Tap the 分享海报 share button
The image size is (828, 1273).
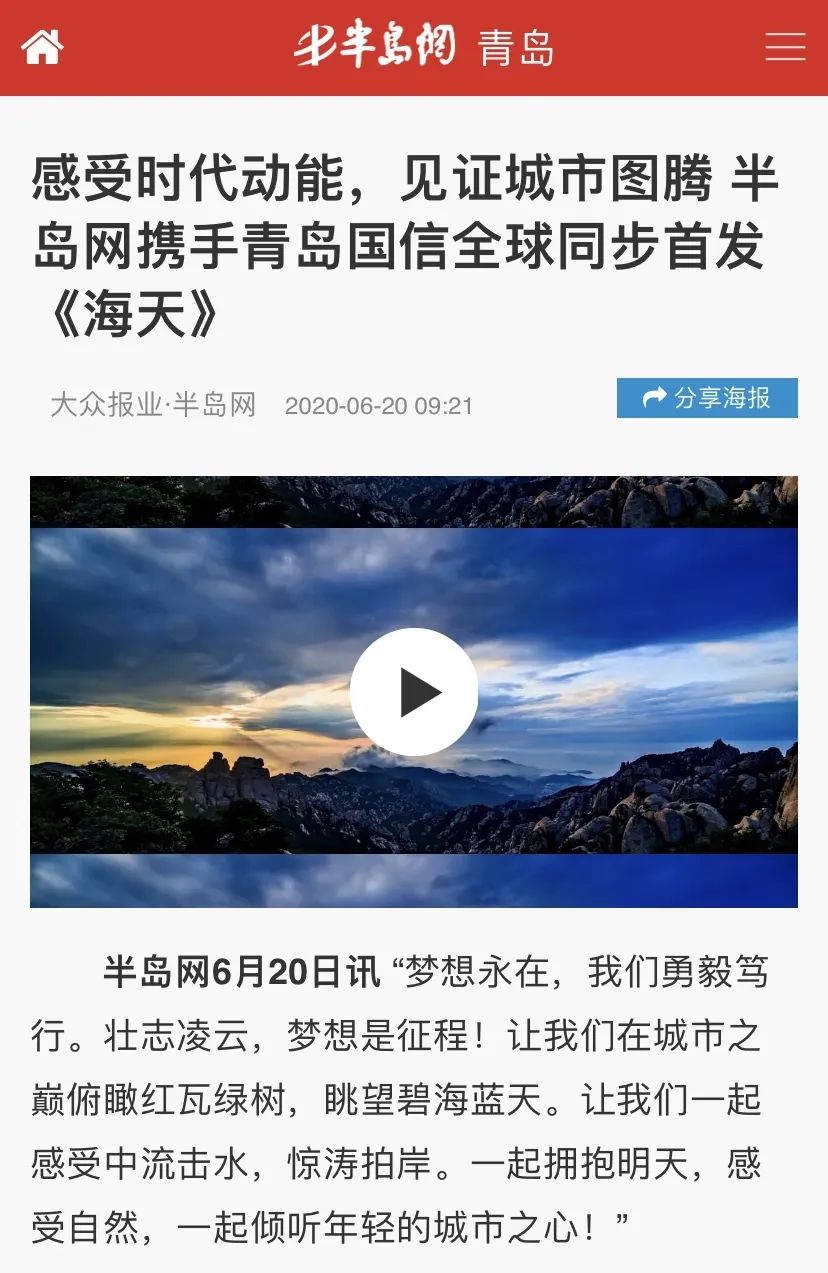[x=707, y=398]
